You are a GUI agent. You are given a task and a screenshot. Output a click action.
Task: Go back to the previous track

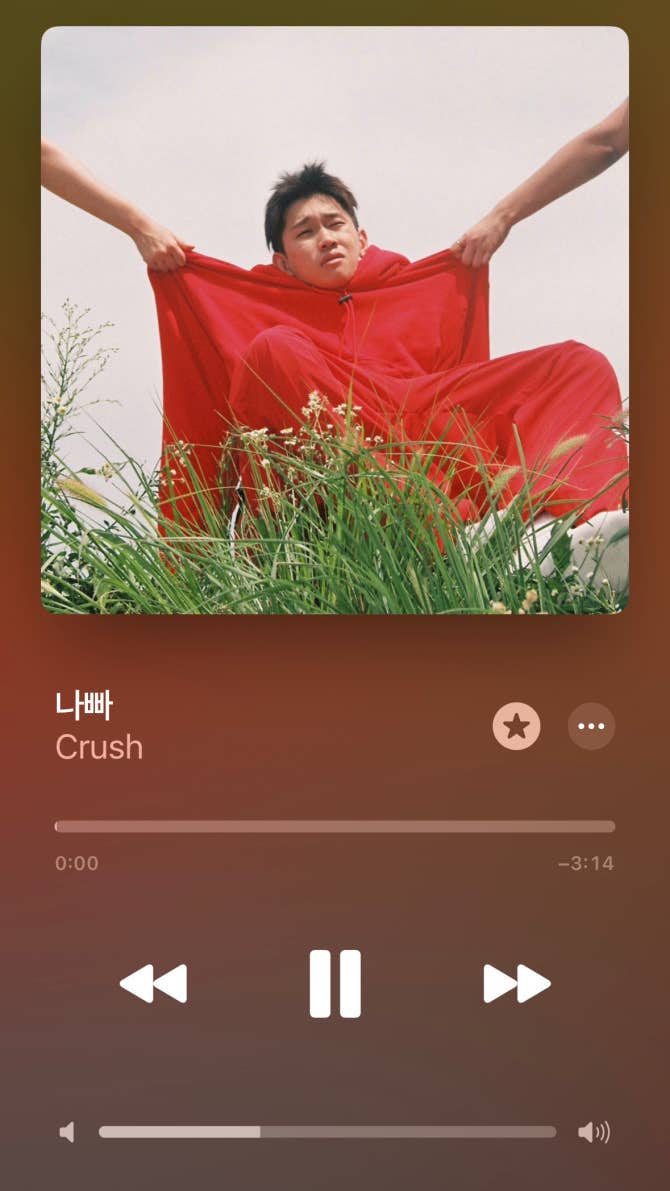pos(153,983)
